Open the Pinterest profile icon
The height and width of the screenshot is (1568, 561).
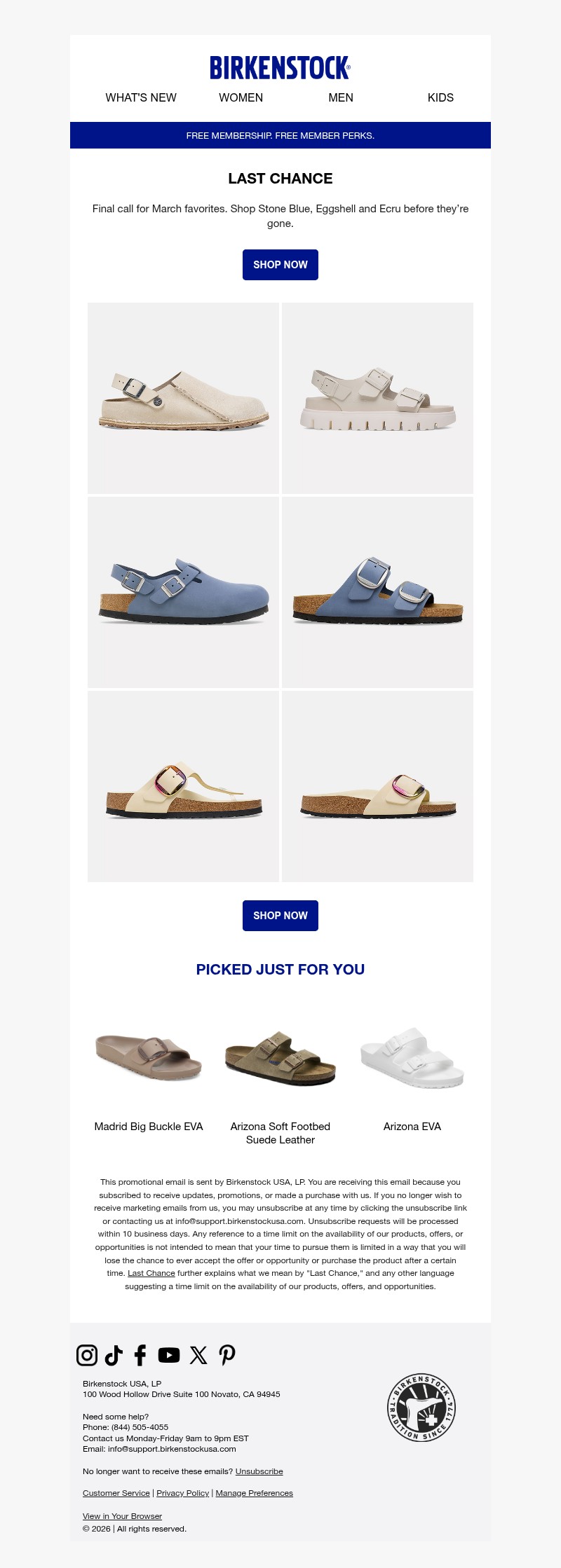(227, 1355)
